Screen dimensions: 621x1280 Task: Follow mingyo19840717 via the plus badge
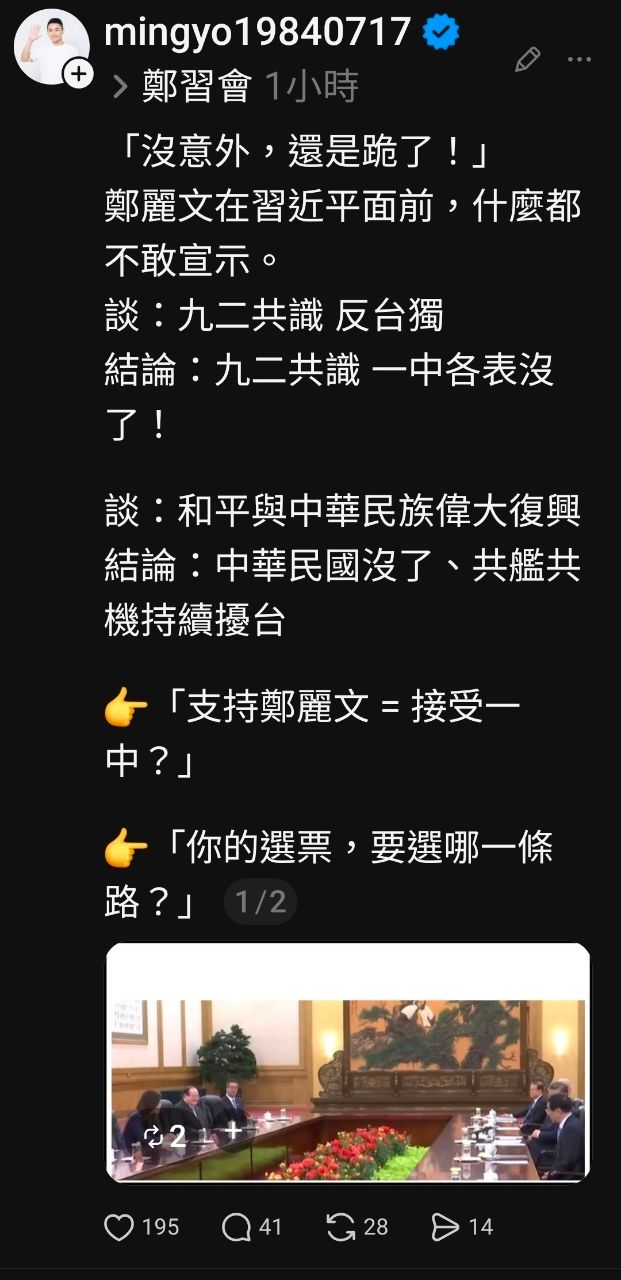pos(78,74)
